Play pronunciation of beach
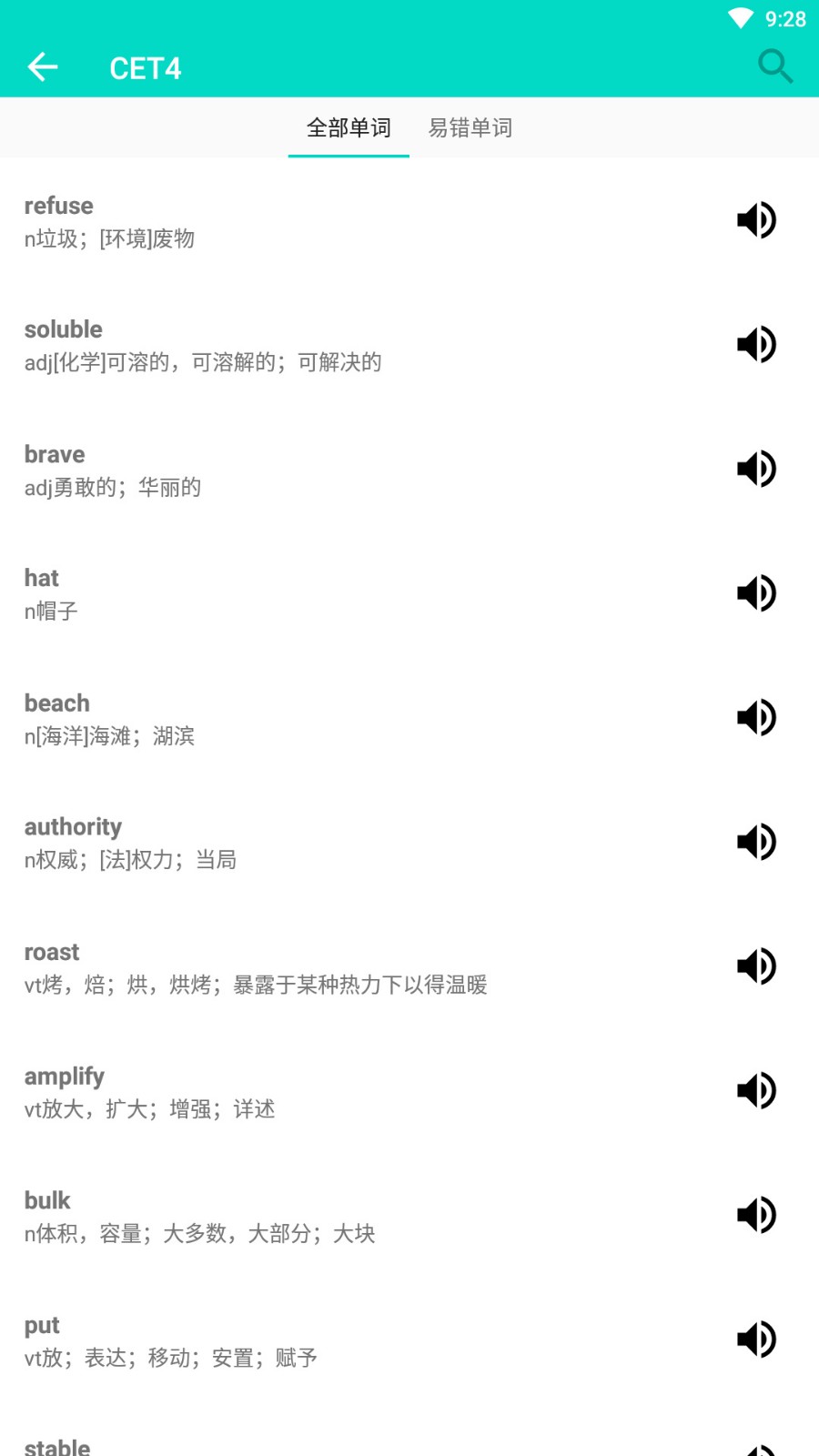The height and width of the screenshot is (1456, 819). tap(756, 717)
